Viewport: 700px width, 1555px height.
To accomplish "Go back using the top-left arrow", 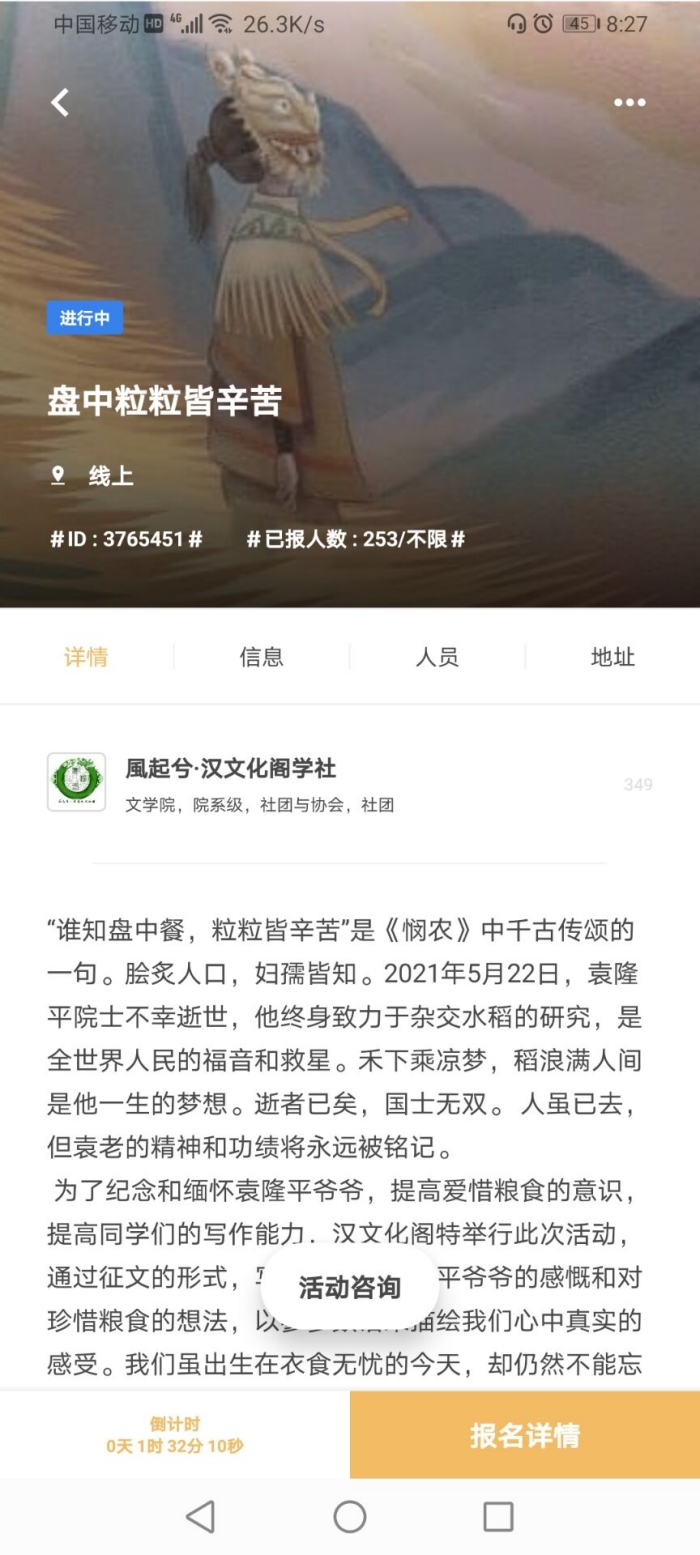I will point(61,102).
